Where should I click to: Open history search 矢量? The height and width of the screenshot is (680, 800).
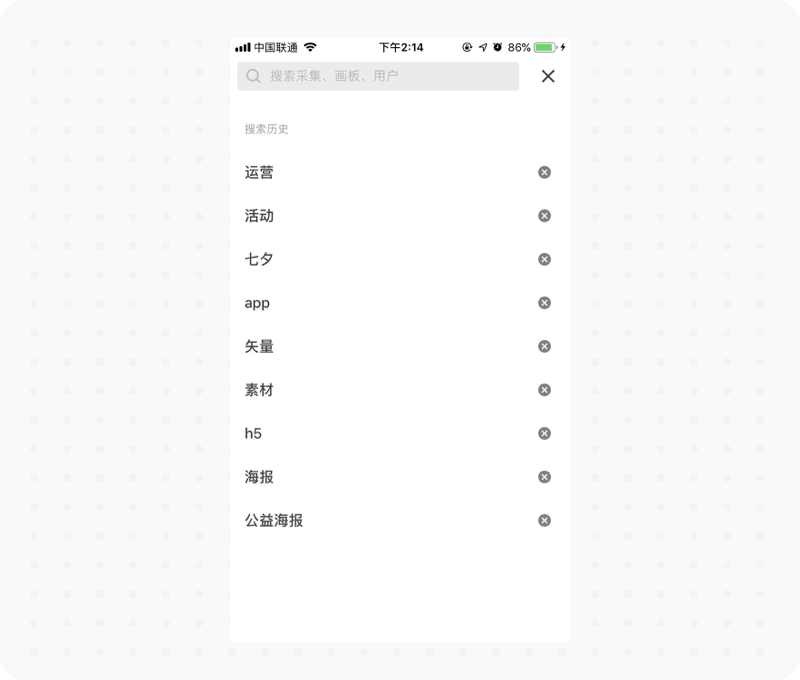pos(259,346)
